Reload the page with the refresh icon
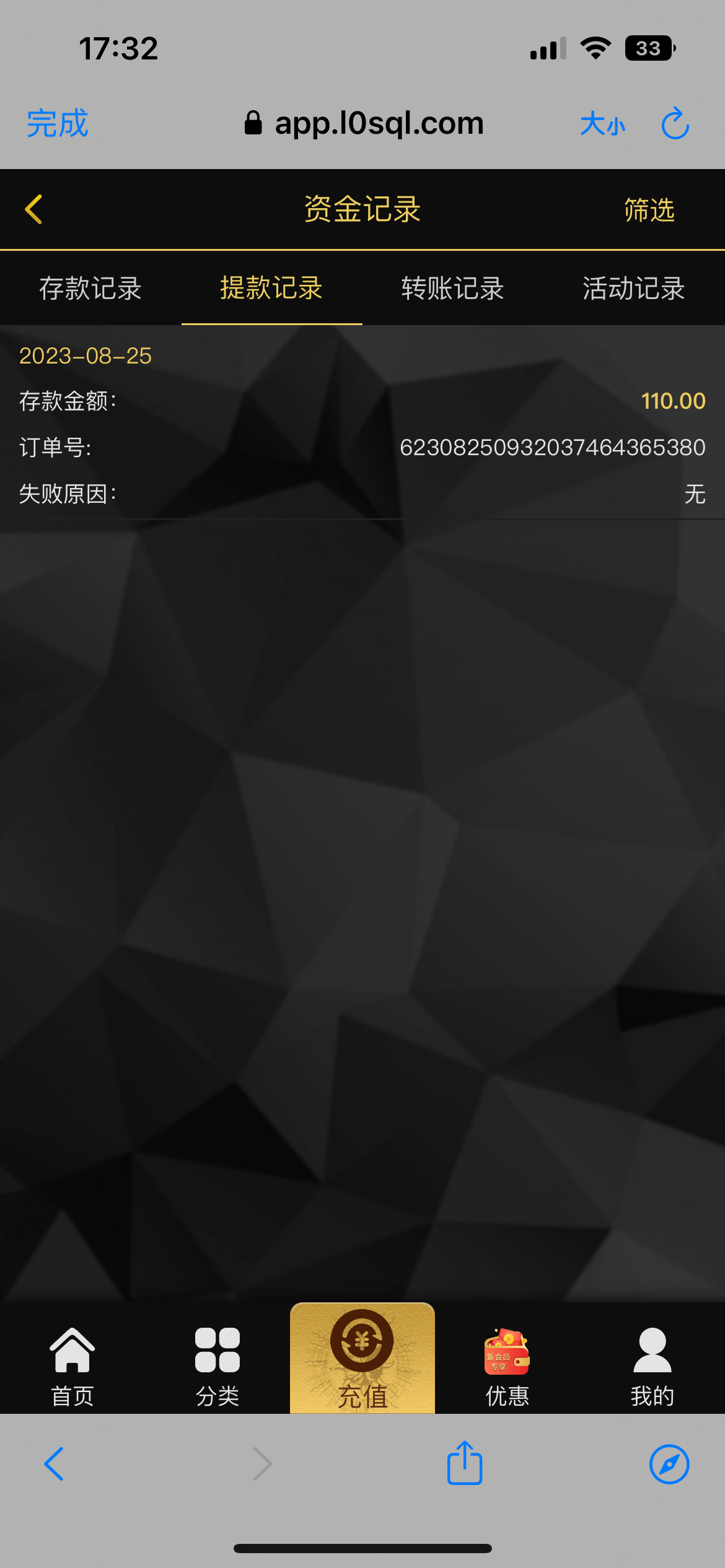Image resolution: width=725 pixels, height=1568 pixels. pyautogui.click(x=675, y=123)
